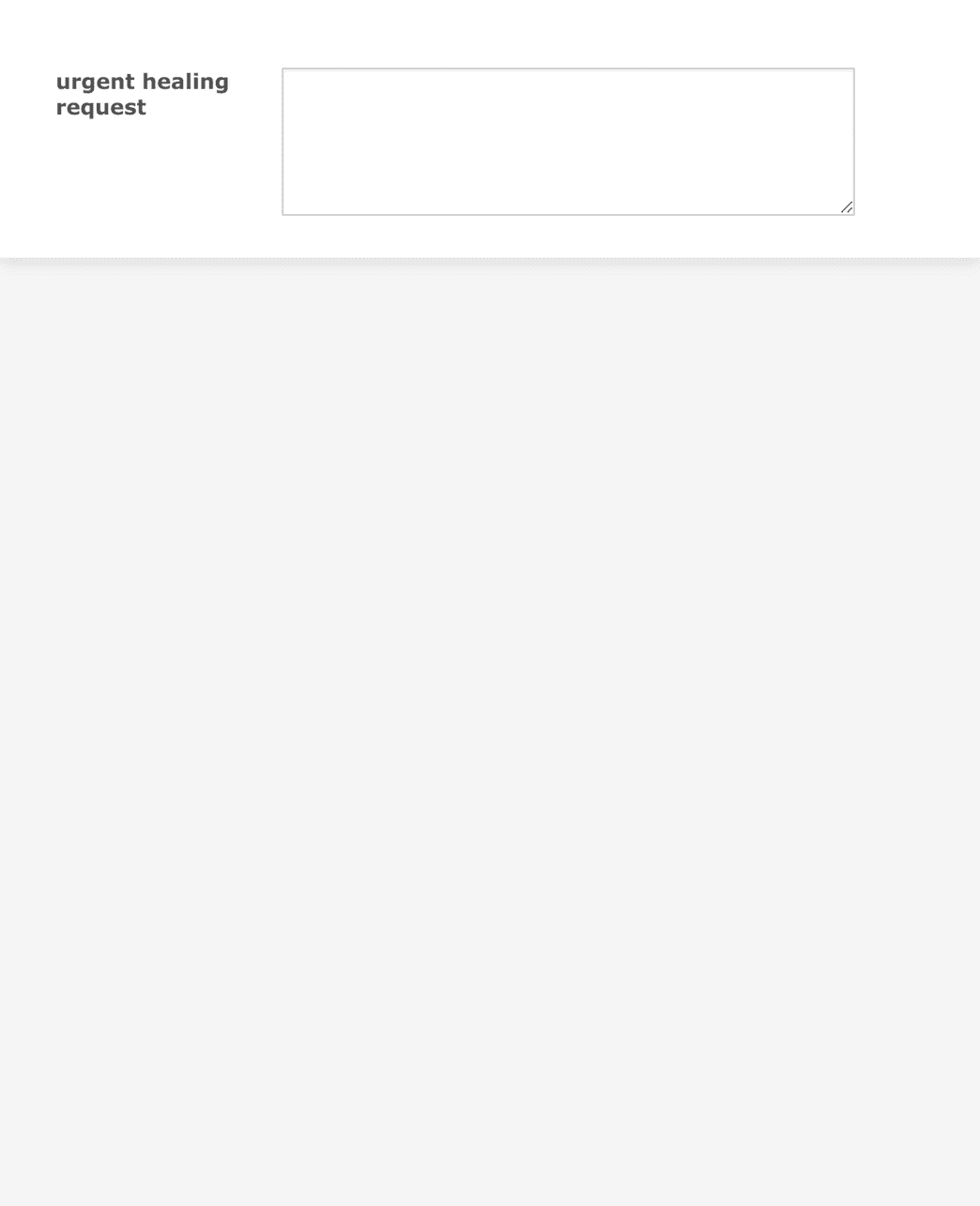The width and height of the screenshot is (980, 1206).
Task: Tap the urgent healing request text box
Action: click(567, 142)
